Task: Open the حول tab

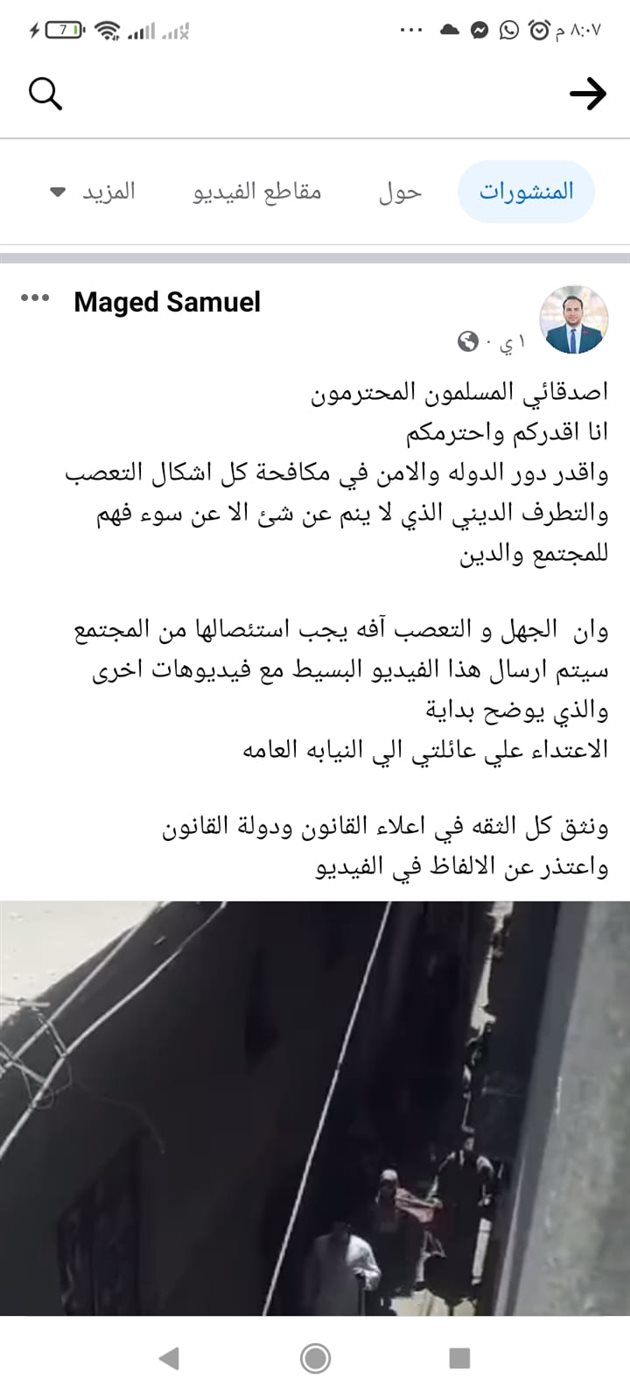Action: [x=400, y=192]
